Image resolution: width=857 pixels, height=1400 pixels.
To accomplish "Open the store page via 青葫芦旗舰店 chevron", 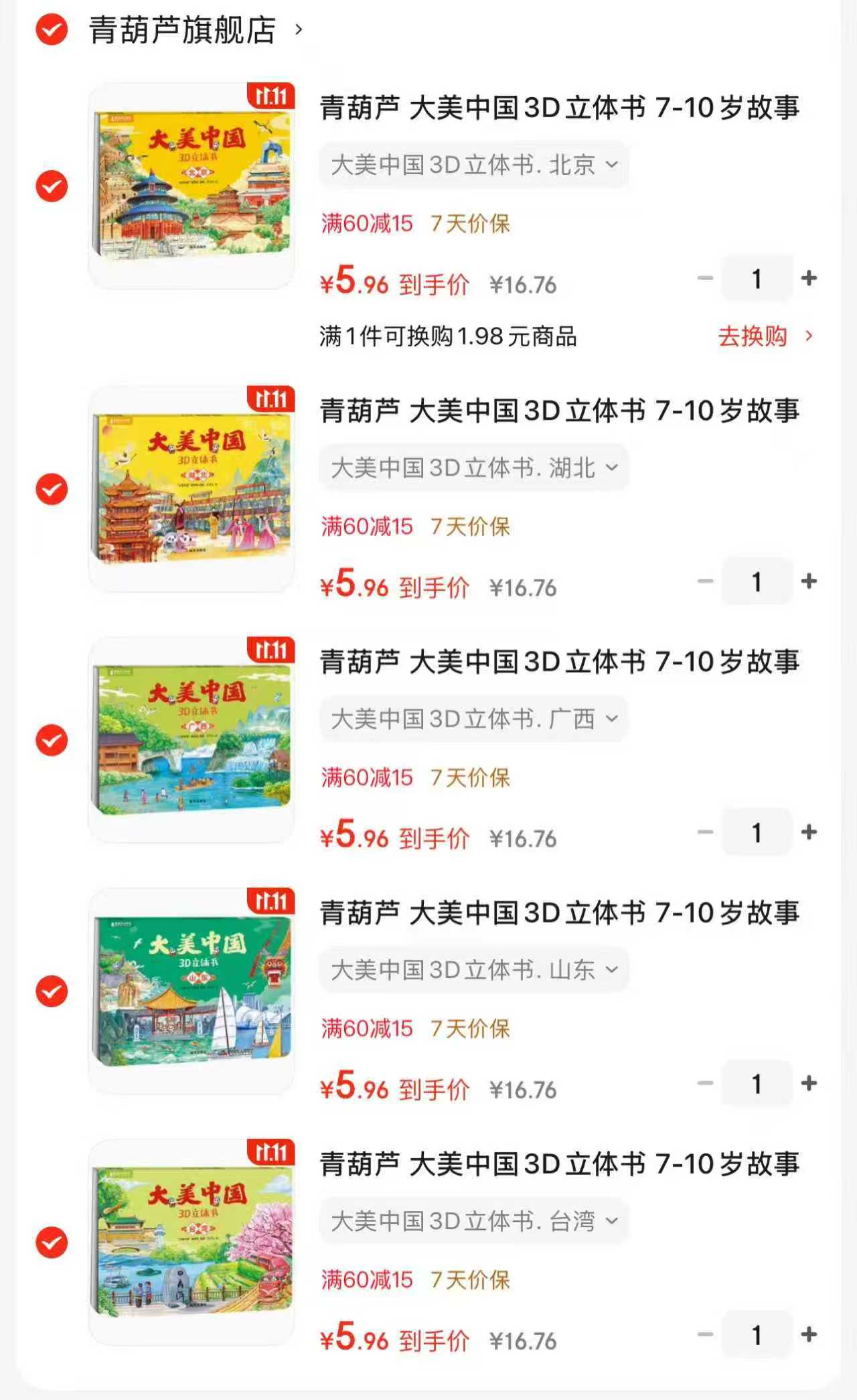I will [298, 29].
